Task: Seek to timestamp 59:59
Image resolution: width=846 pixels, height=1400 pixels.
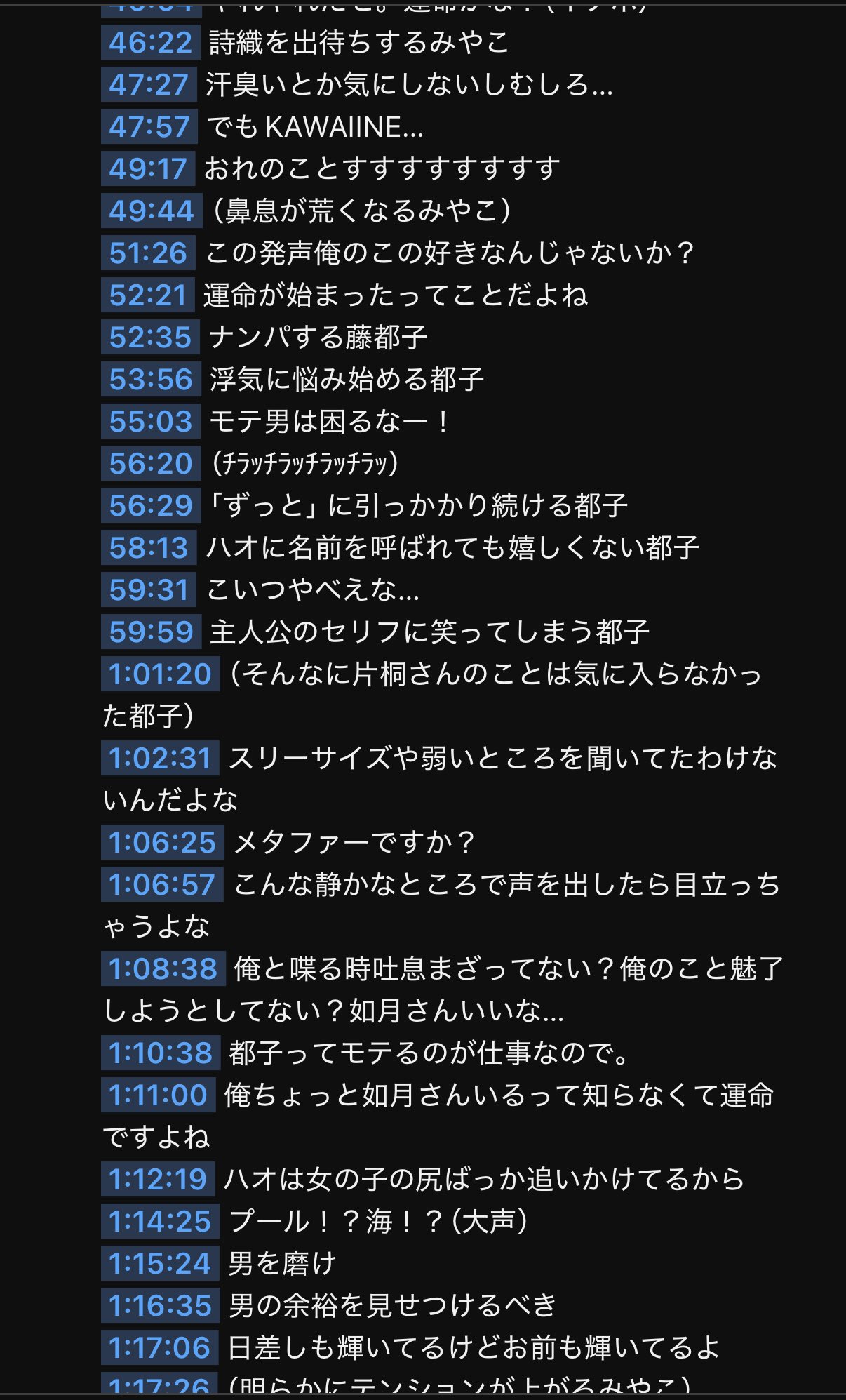Action: click(x=152, y=632)
